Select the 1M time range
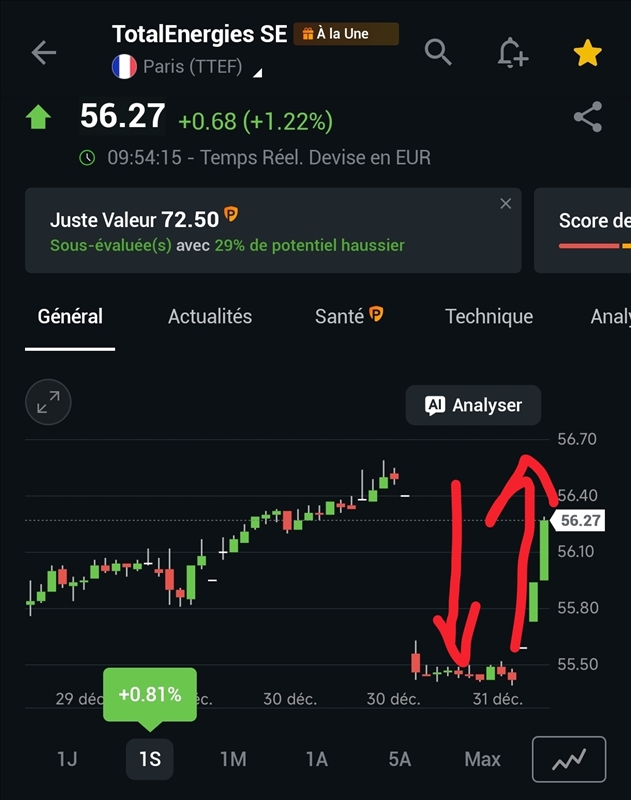The image size is (631, 800). [x=233, y=759]
